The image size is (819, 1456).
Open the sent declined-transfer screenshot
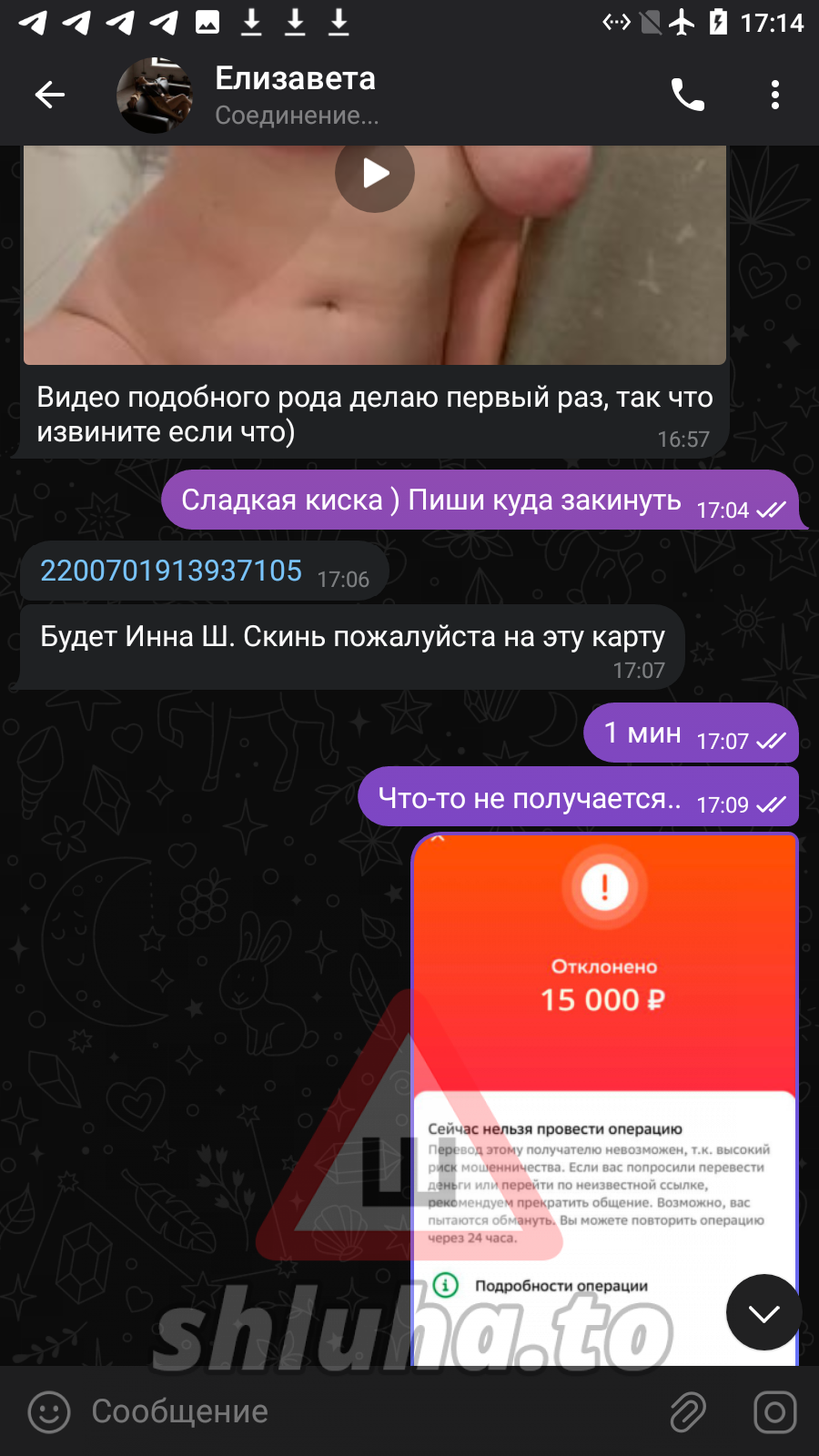604,1046
